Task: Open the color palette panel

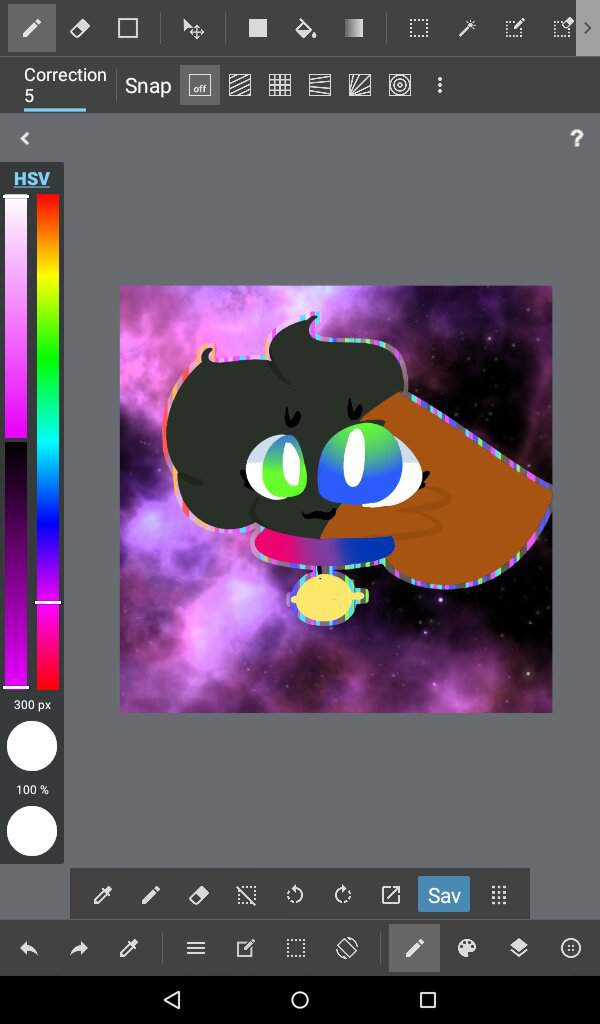Action: [x=467, y=949]
